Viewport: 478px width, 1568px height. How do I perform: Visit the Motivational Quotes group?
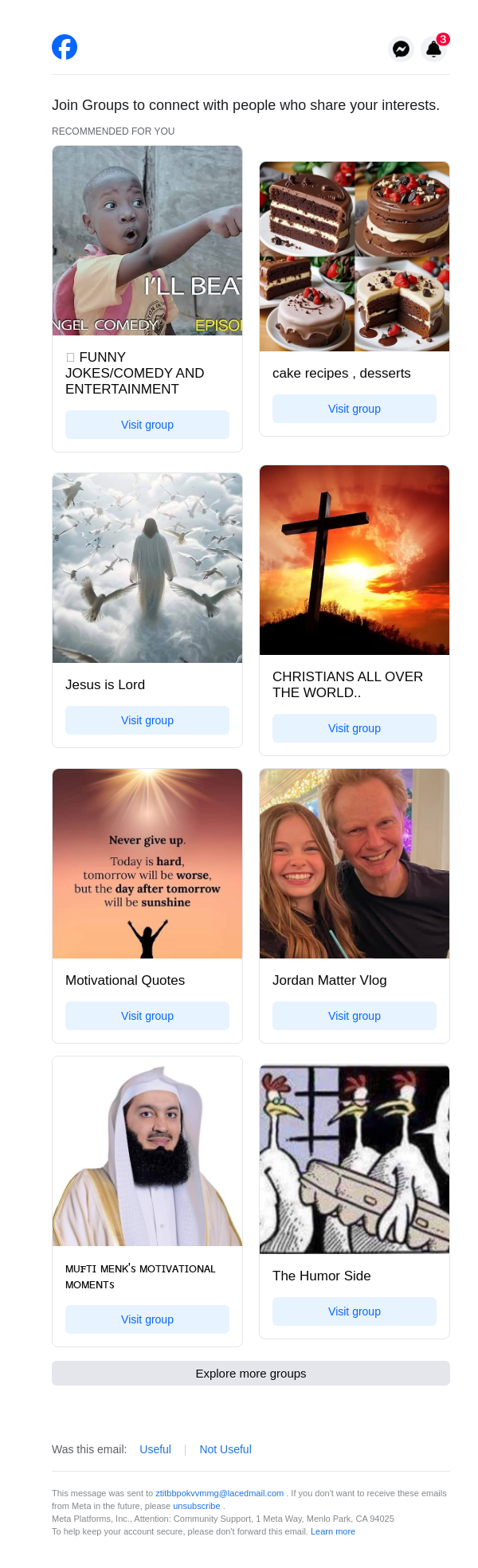(x=147, y=1016)
